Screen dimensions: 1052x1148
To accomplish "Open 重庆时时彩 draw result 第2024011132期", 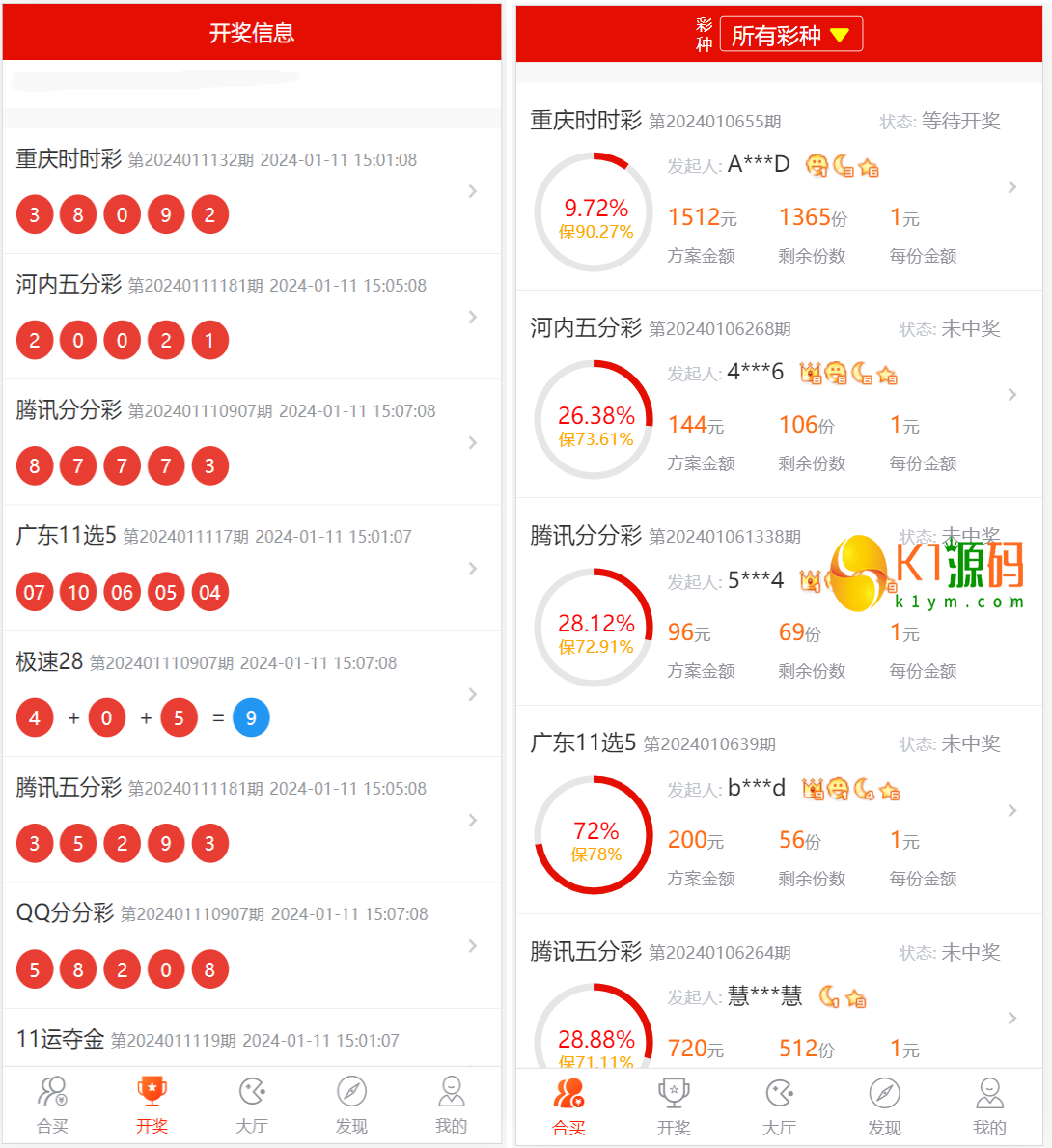I will [x=251, y=191].
